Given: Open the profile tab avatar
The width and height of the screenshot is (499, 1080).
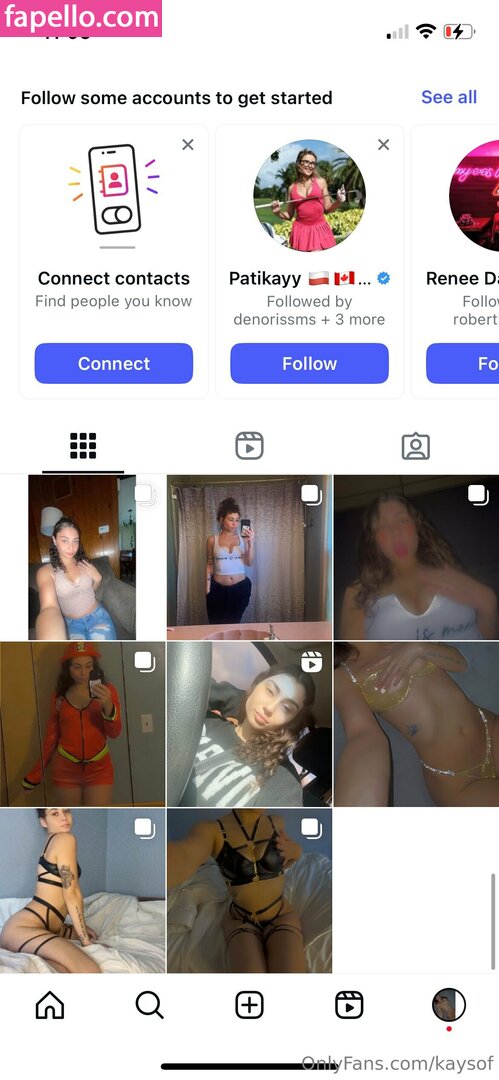Looking at the screenshot, I should 449,1004.
